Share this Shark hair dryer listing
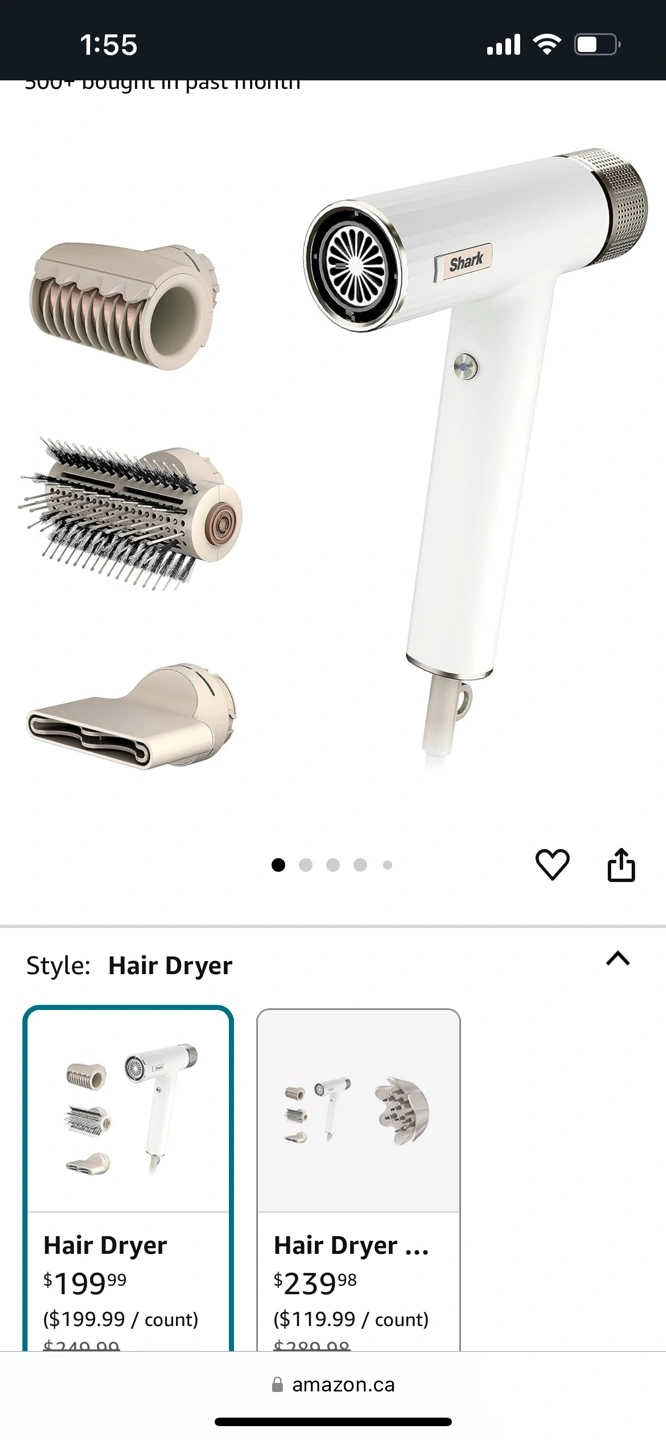Viewport: 666px width, 1440px height. coord(621,865)
